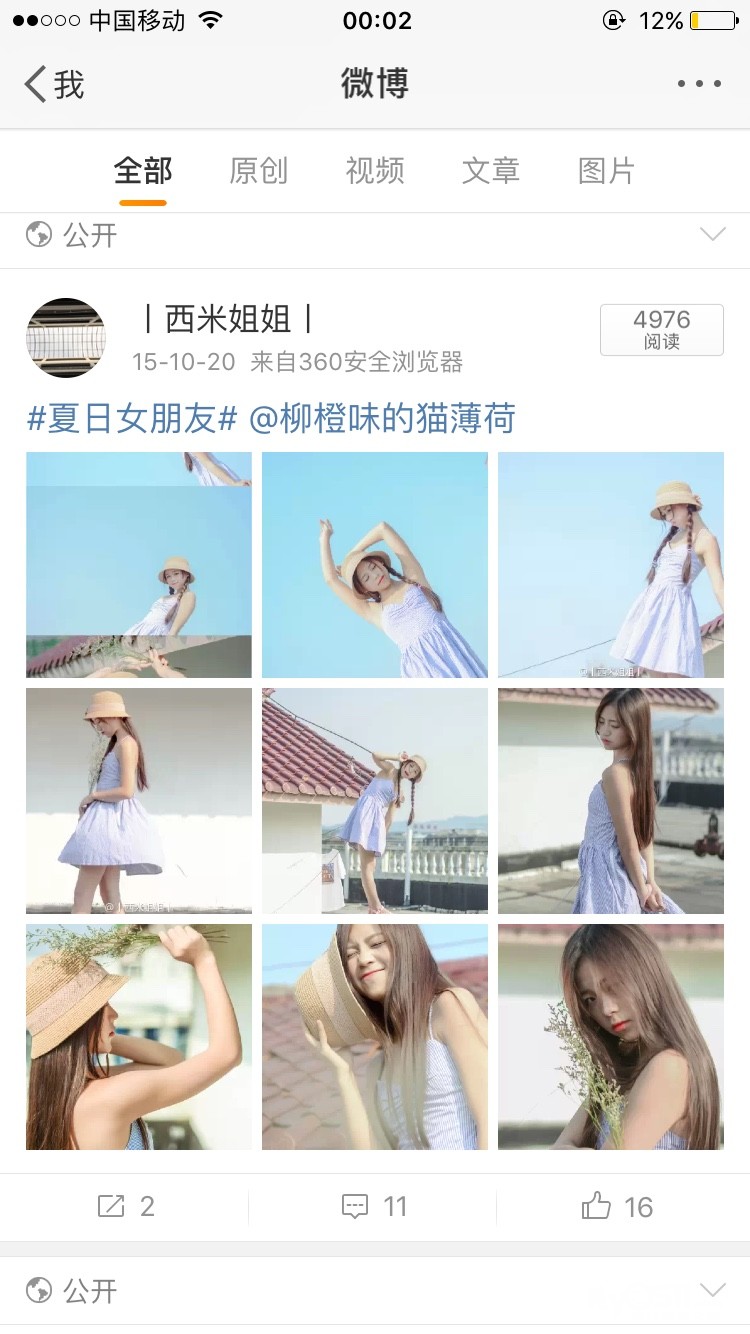Open the last photo in the grid
Viewport: 750px width, 1334px height.
click(x=610, y=1036)
